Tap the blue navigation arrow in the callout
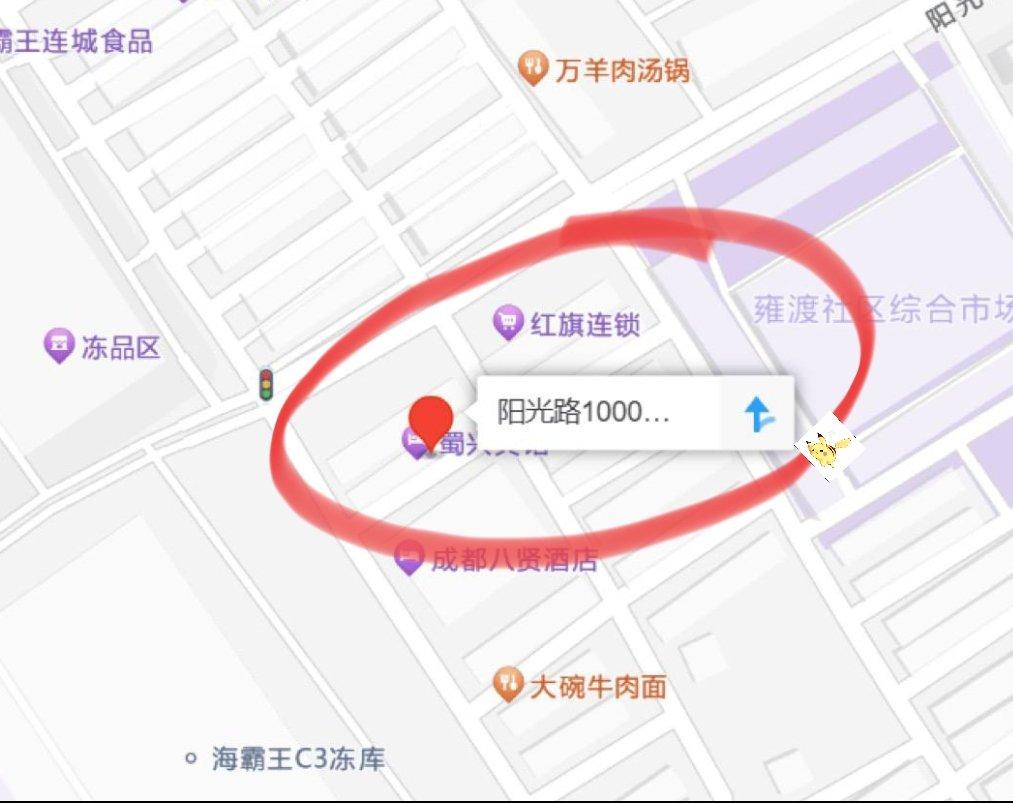Image resolution: width=1013 pixels, height=803 pixels. tap(759, 413)
